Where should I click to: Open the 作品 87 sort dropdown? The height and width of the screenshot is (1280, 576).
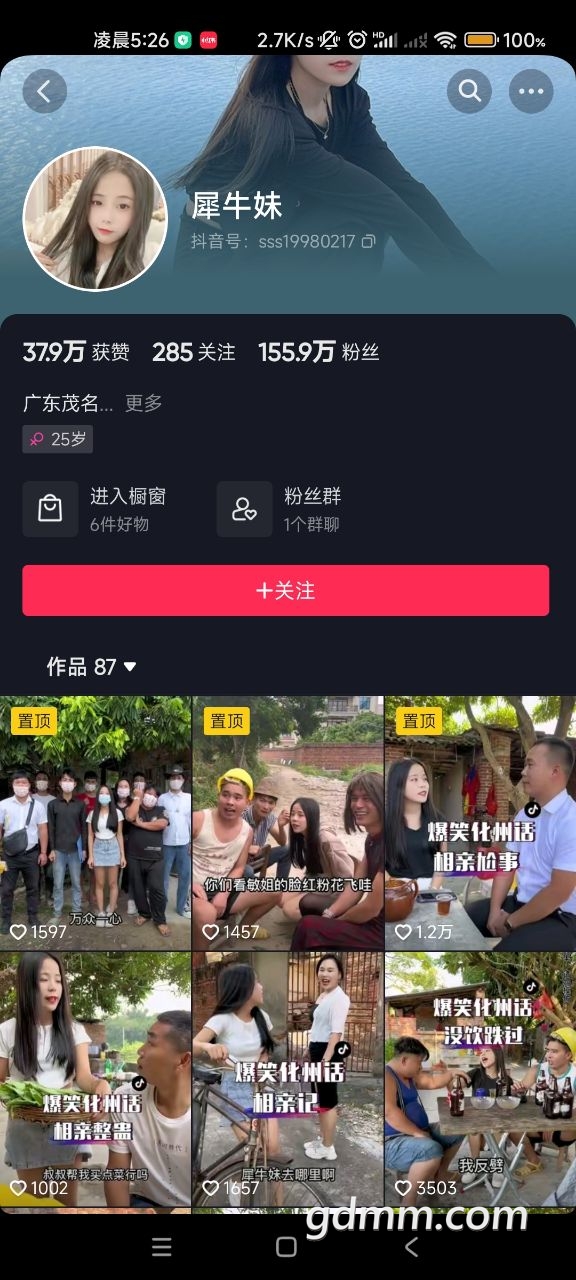(x=91, y=667)
